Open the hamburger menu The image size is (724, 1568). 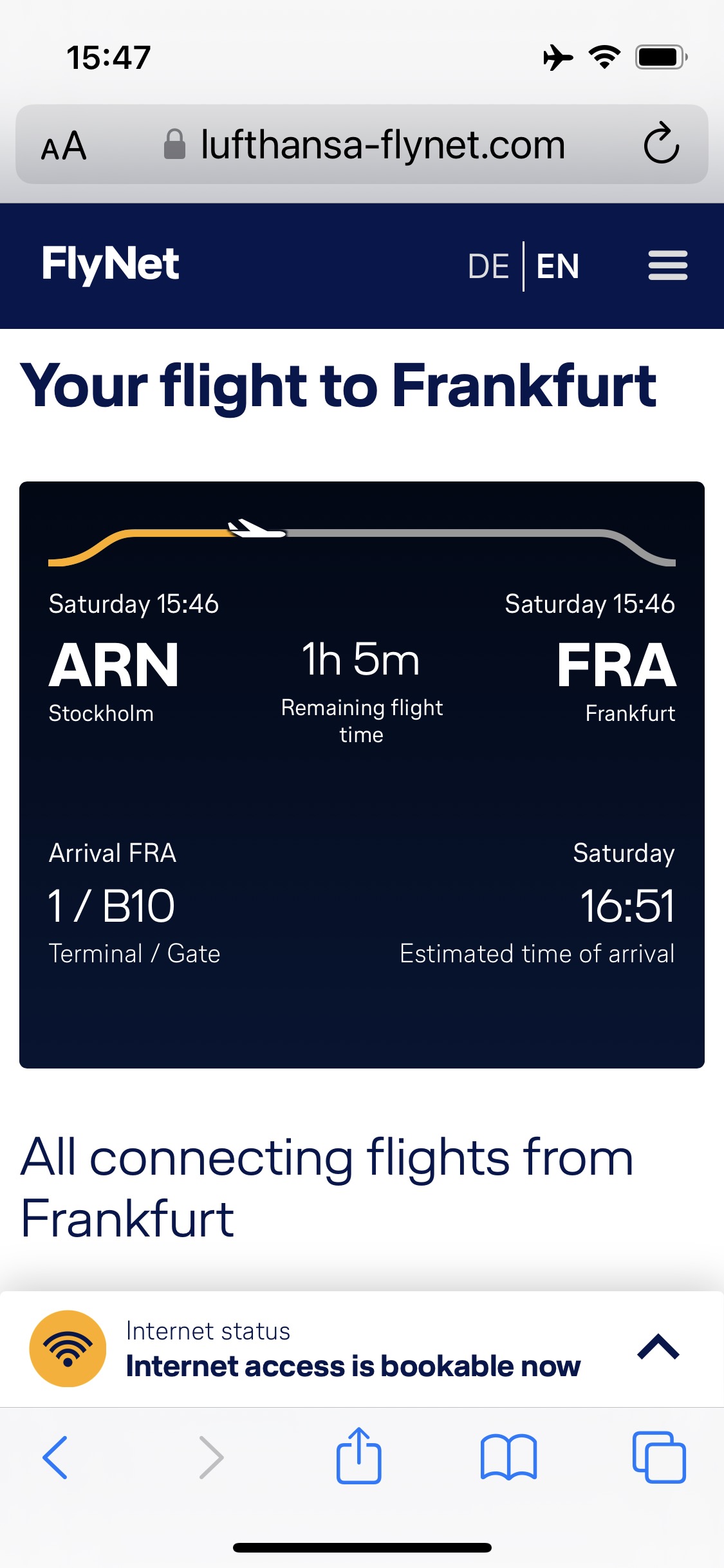[667, 266]
